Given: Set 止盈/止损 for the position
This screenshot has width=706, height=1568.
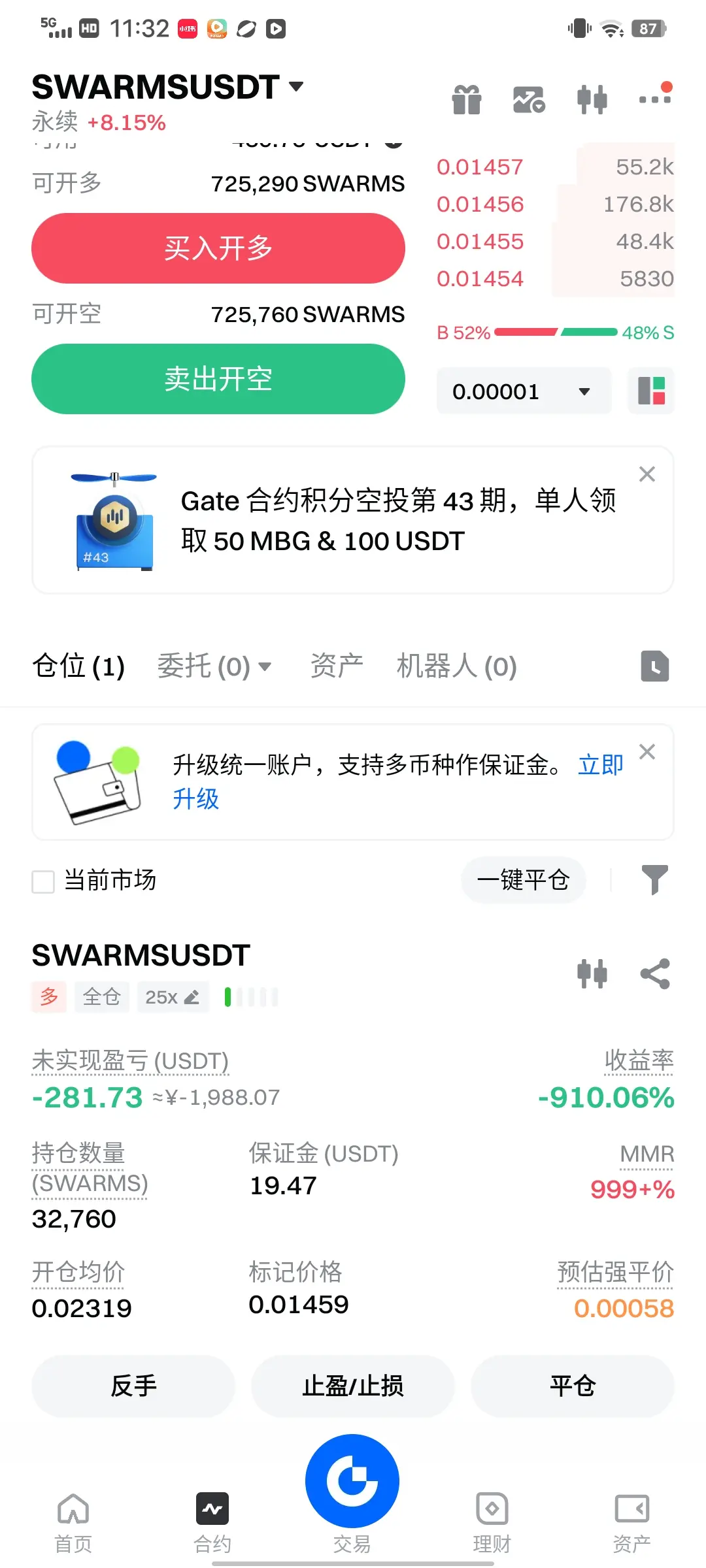Looking at the screenshot, I should point(353,1386).
